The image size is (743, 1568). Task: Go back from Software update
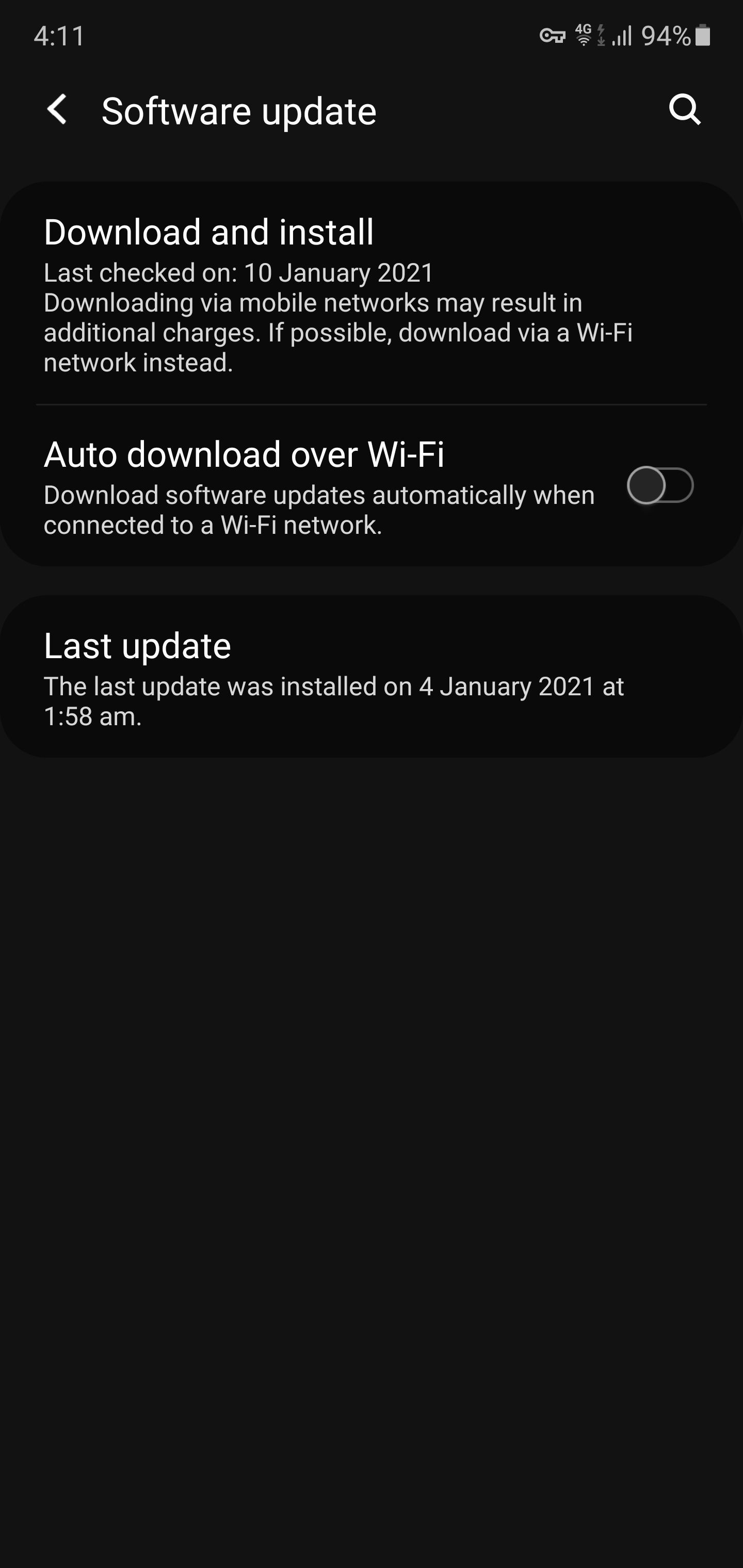57,110
